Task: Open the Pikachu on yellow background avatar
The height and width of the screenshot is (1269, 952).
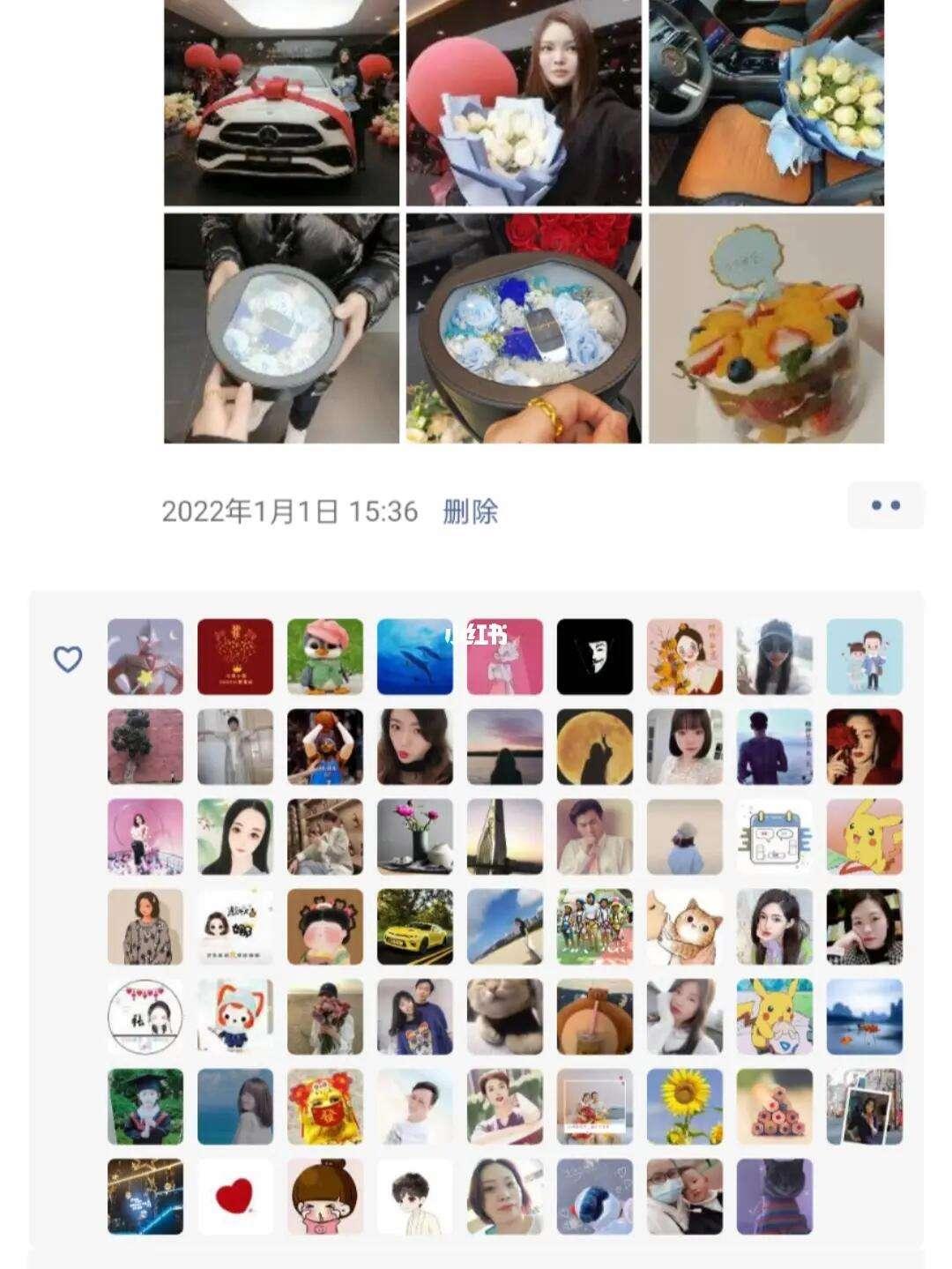Action: coord(865,837)
